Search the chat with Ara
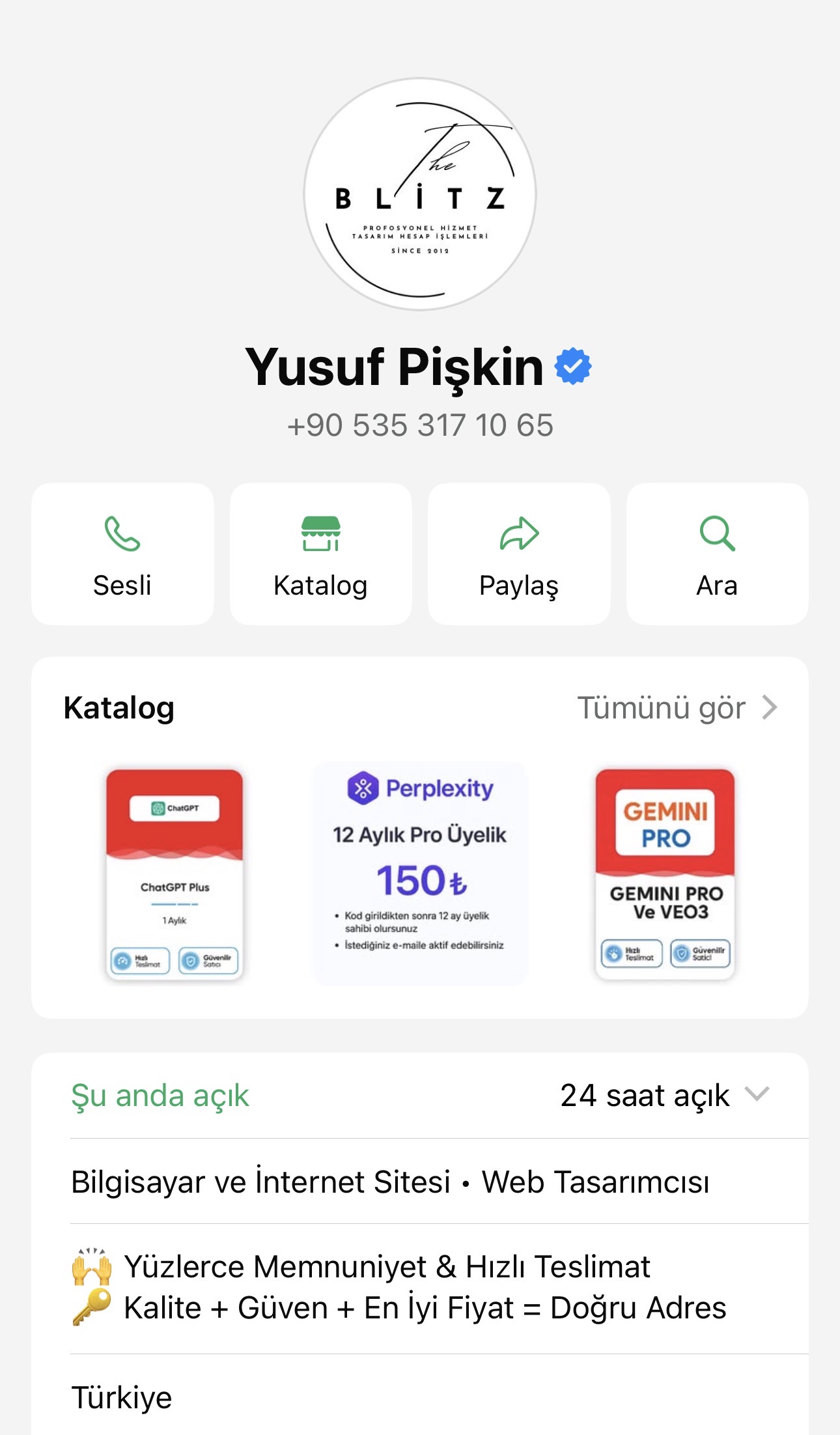 pos(717,554)
